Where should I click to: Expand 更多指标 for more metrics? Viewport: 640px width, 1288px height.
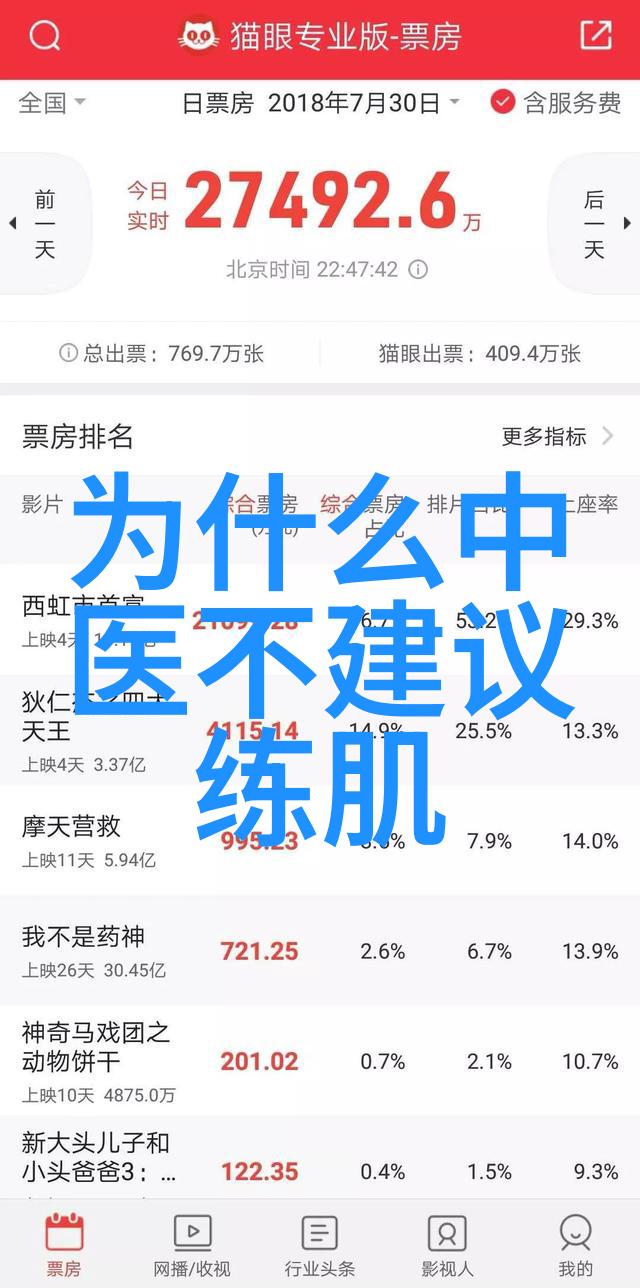click(x=558, y=436)
